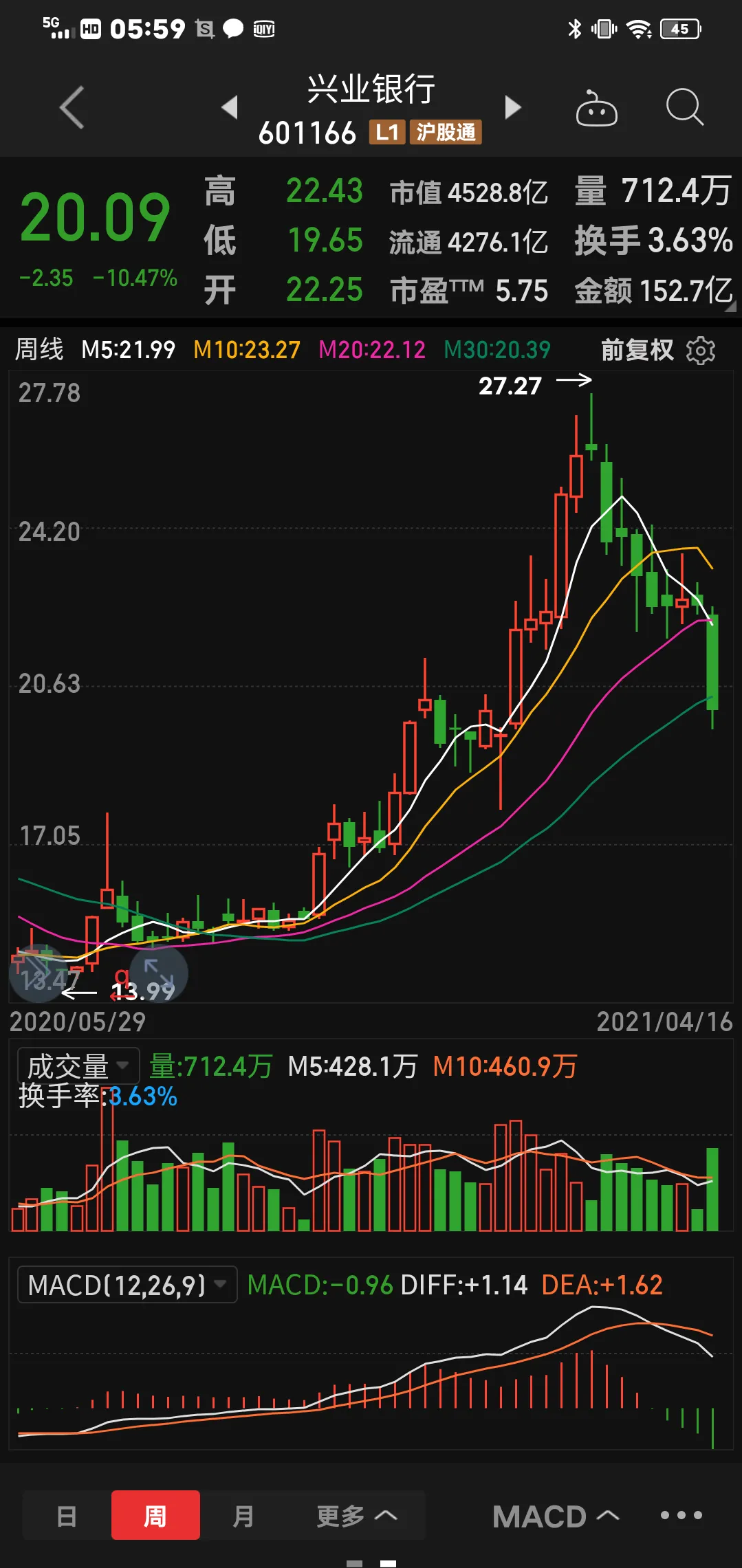Go back using the top-left arrow
The height and width of the screenshot is (1568, 742).
click(x=72, y=108)
